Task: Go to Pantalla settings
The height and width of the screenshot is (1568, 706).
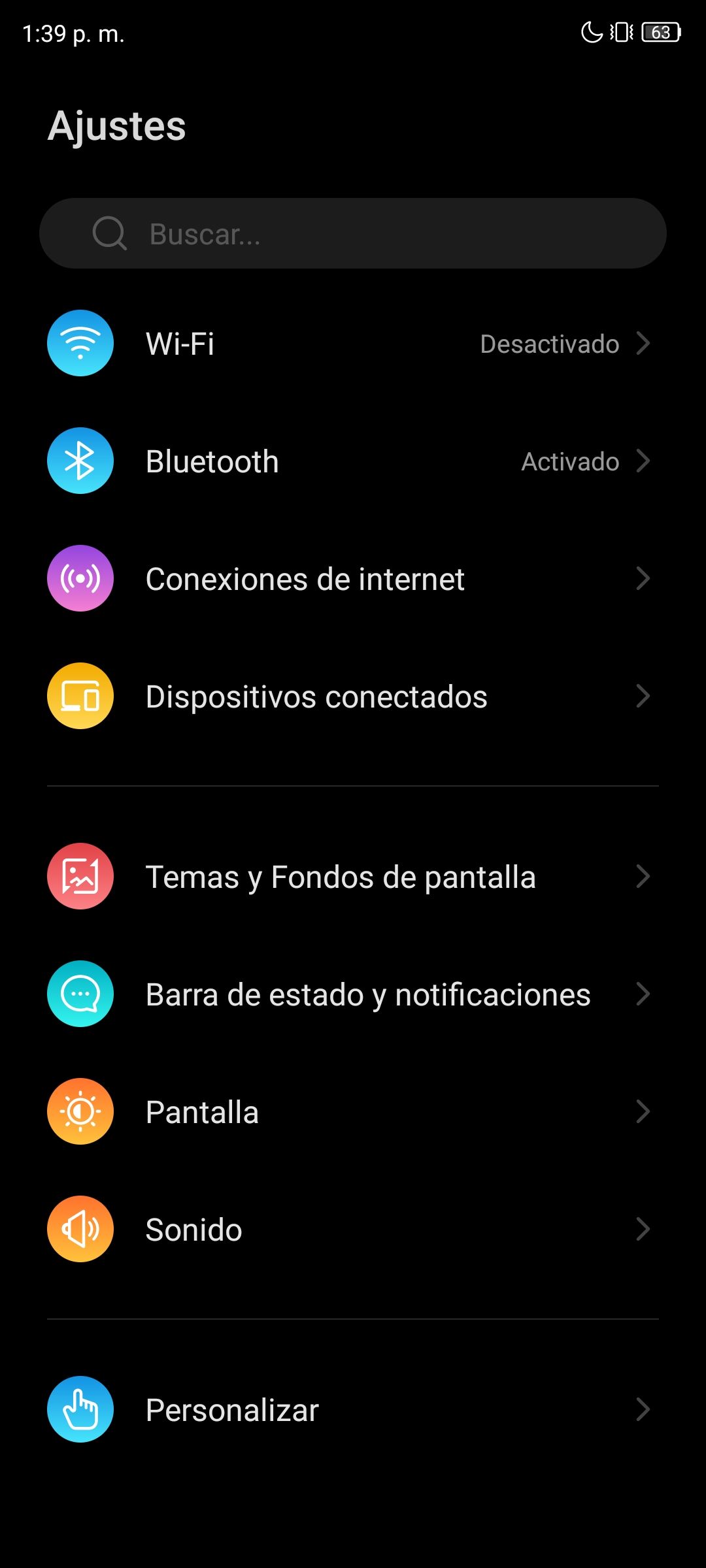Action: click(x=353, y=1112)
